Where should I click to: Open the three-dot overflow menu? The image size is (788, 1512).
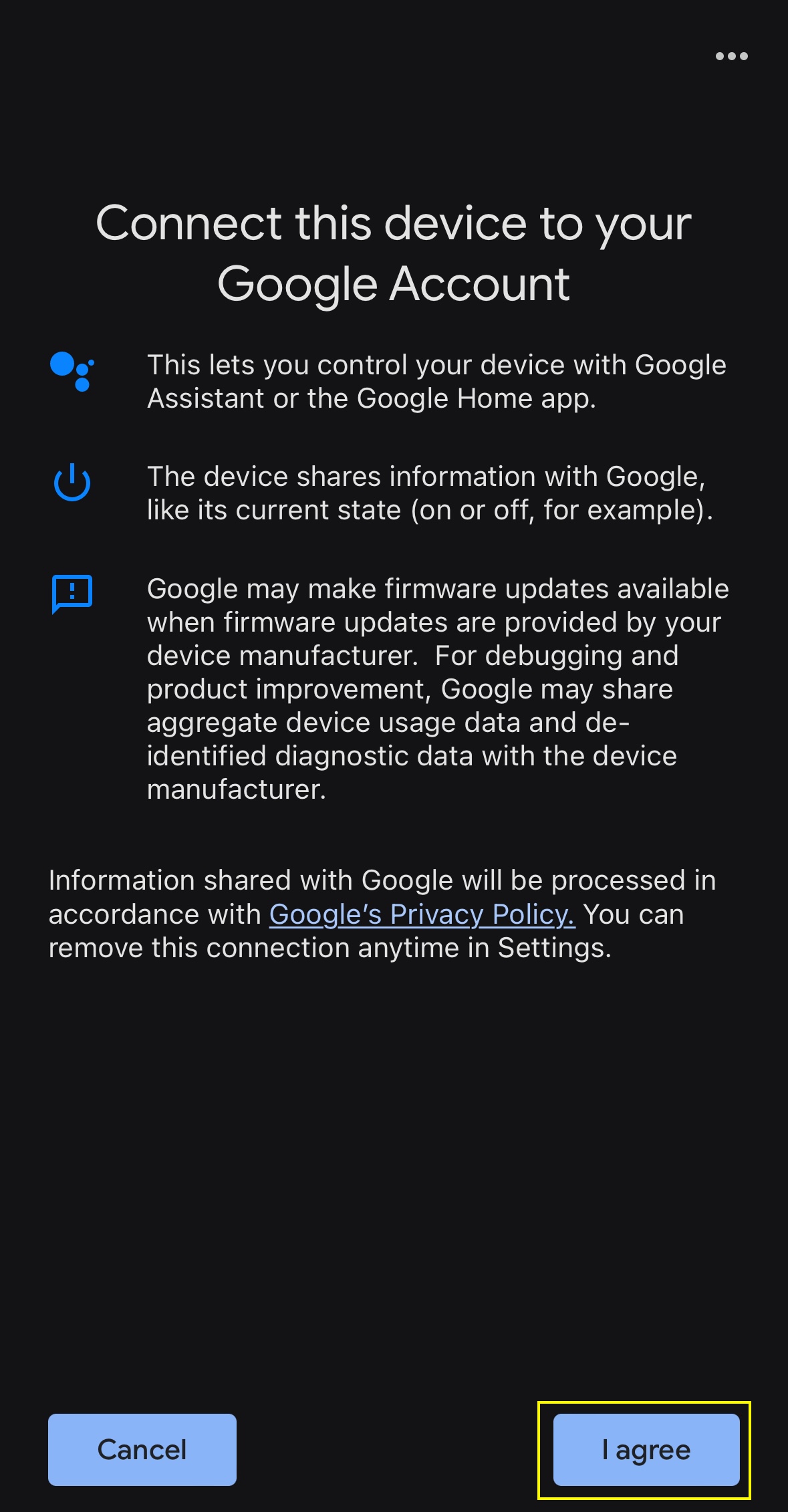click(732, 56)
